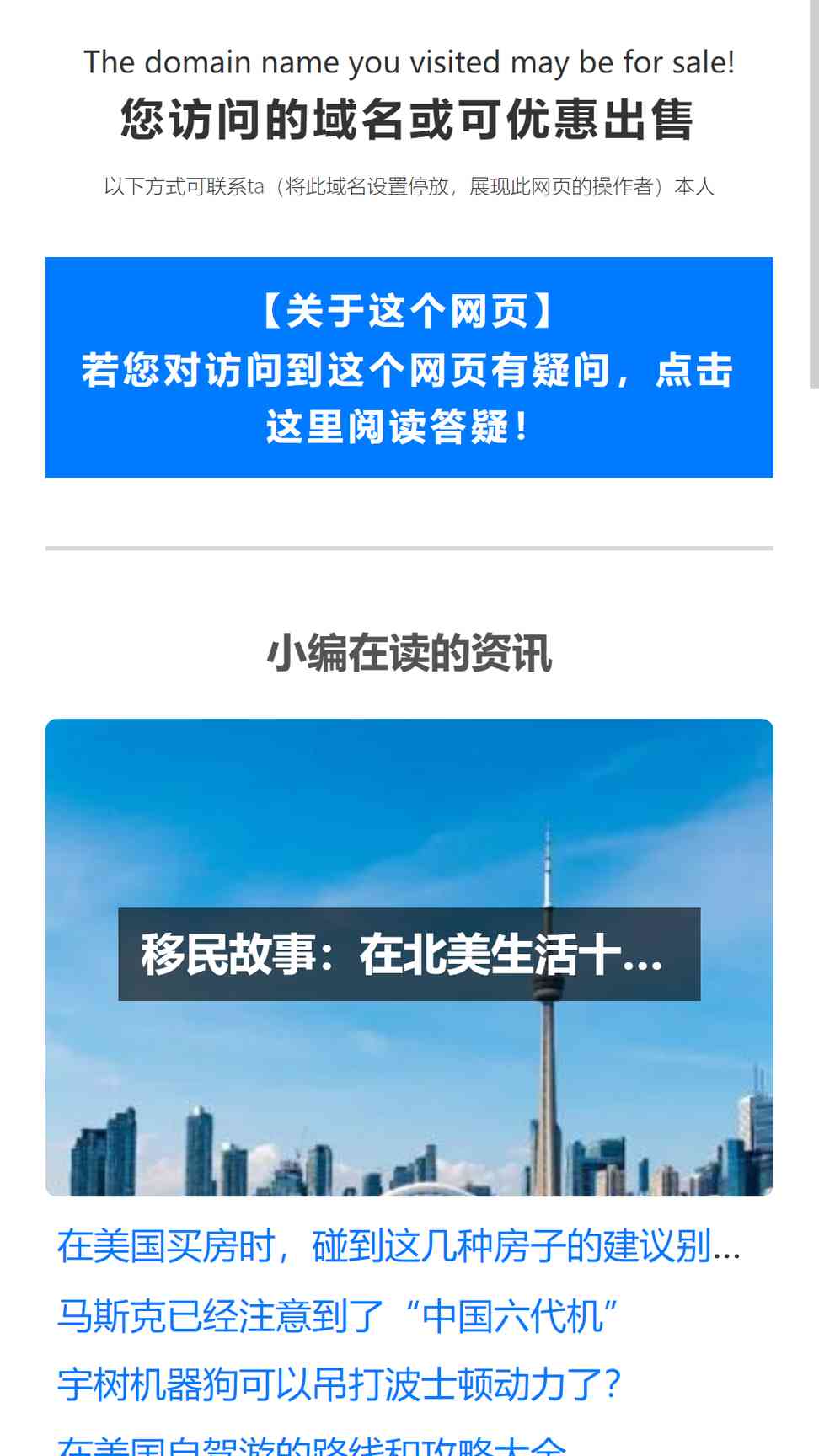Open the 宇树机器狗 vs 波士顿动力 article
This screenshot has height=1456, width=819.
click(x=339, y=1384)
